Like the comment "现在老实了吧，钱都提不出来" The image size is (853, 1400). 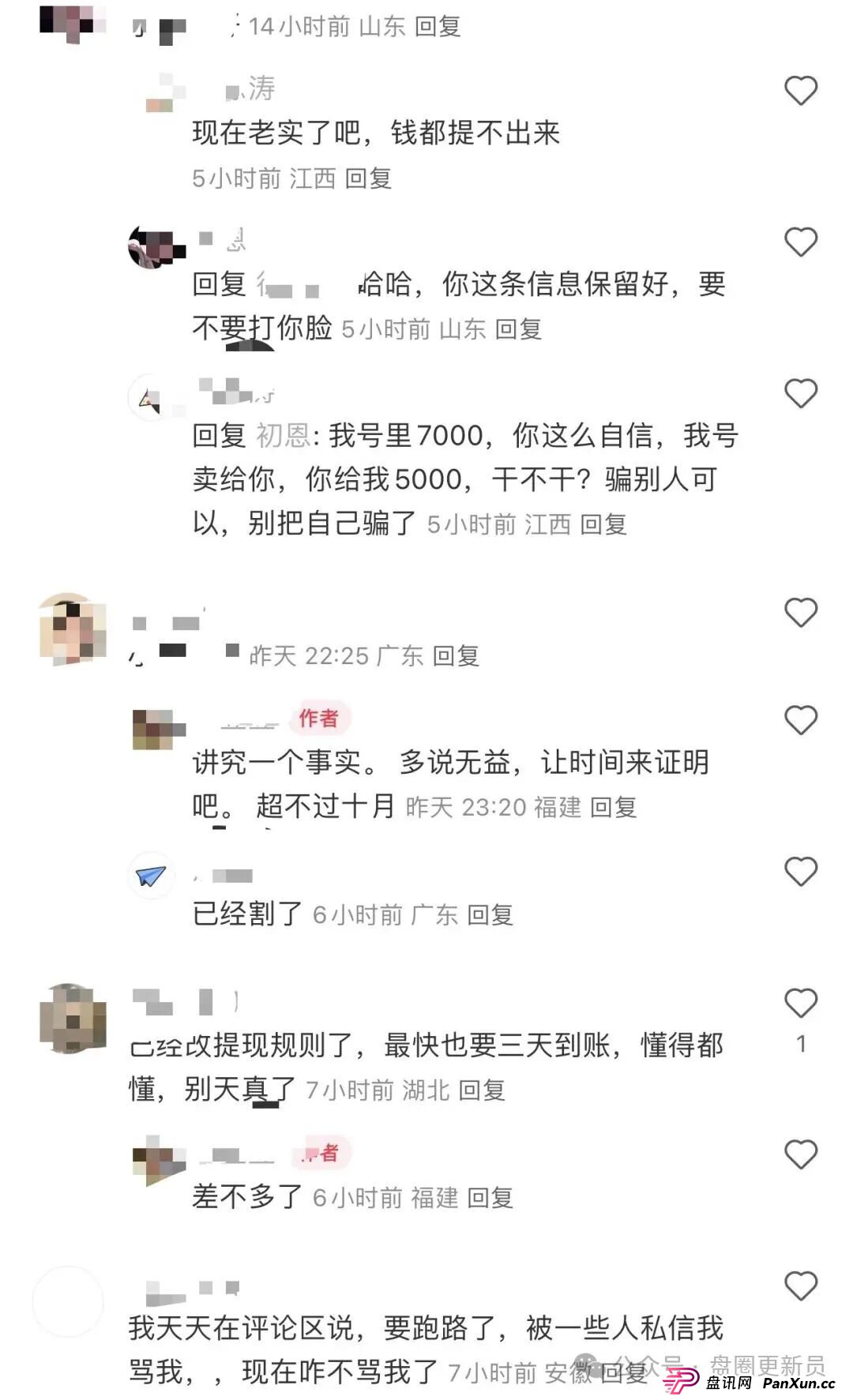[800, 91]
